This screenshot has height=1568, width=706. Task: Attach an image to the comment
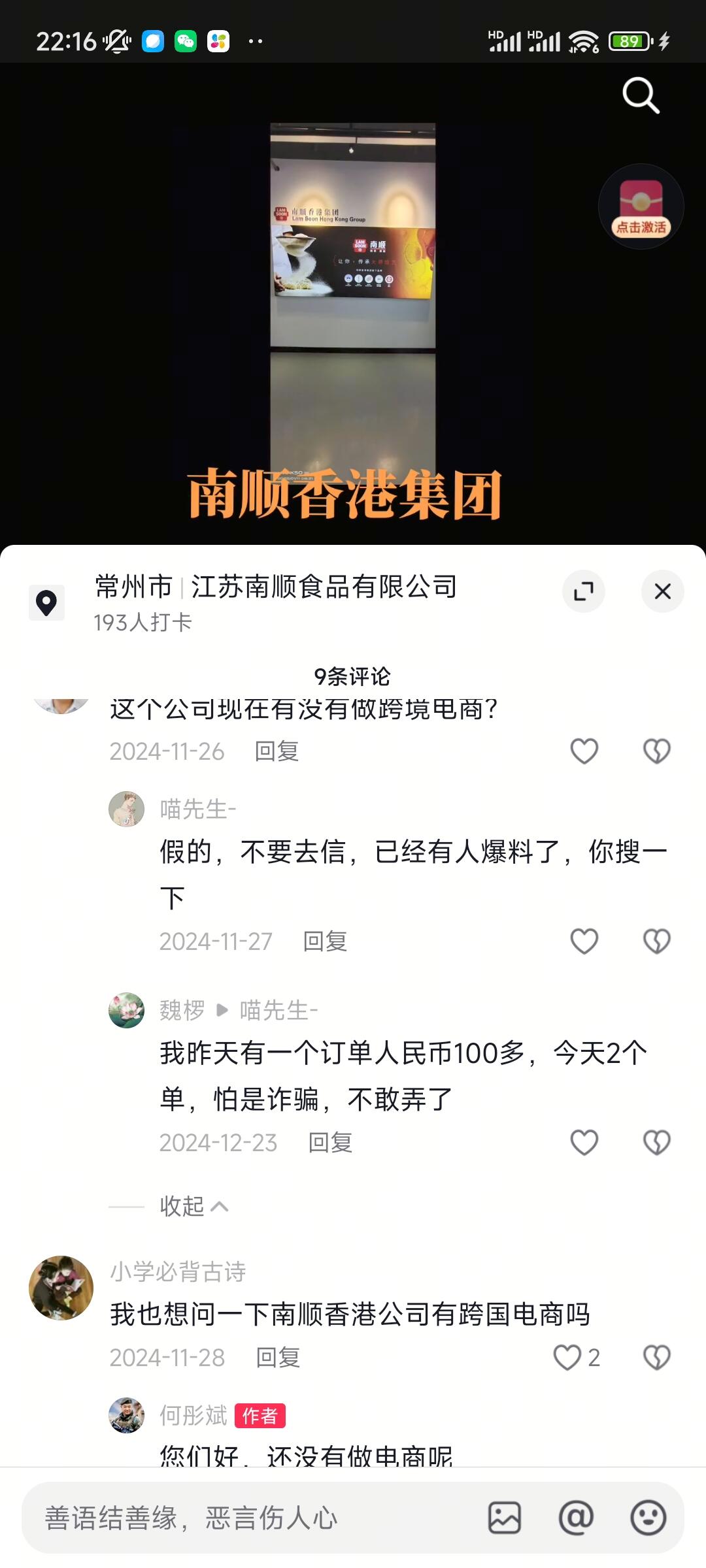point(505,1518)
